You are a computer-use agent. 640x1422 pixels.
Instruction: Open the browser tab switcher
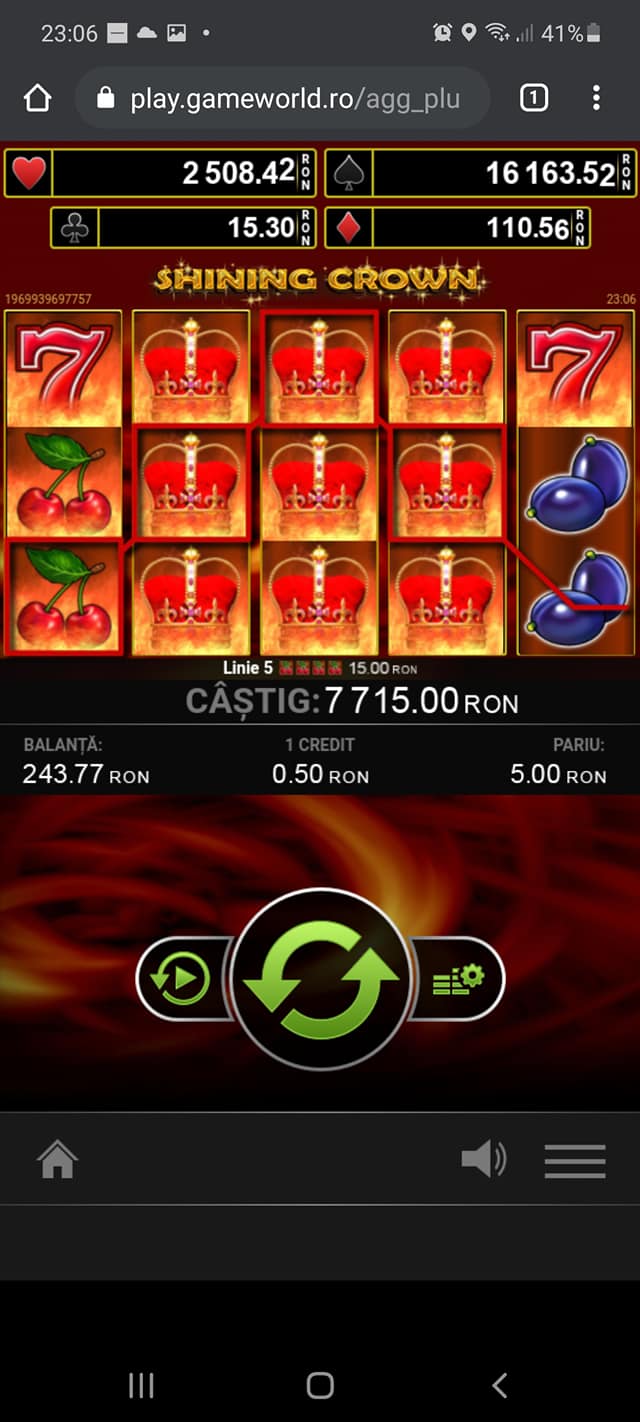coord(534,98)
